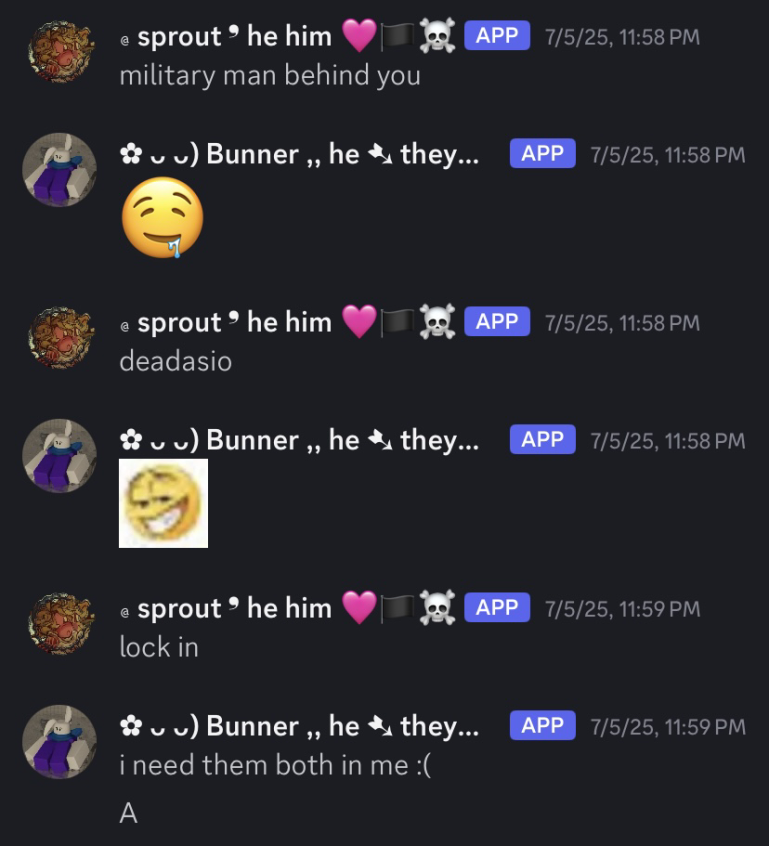Open Bunner's profile from the "i need them both" message
The image size is (769, 846).
click(x=59, y=740)
